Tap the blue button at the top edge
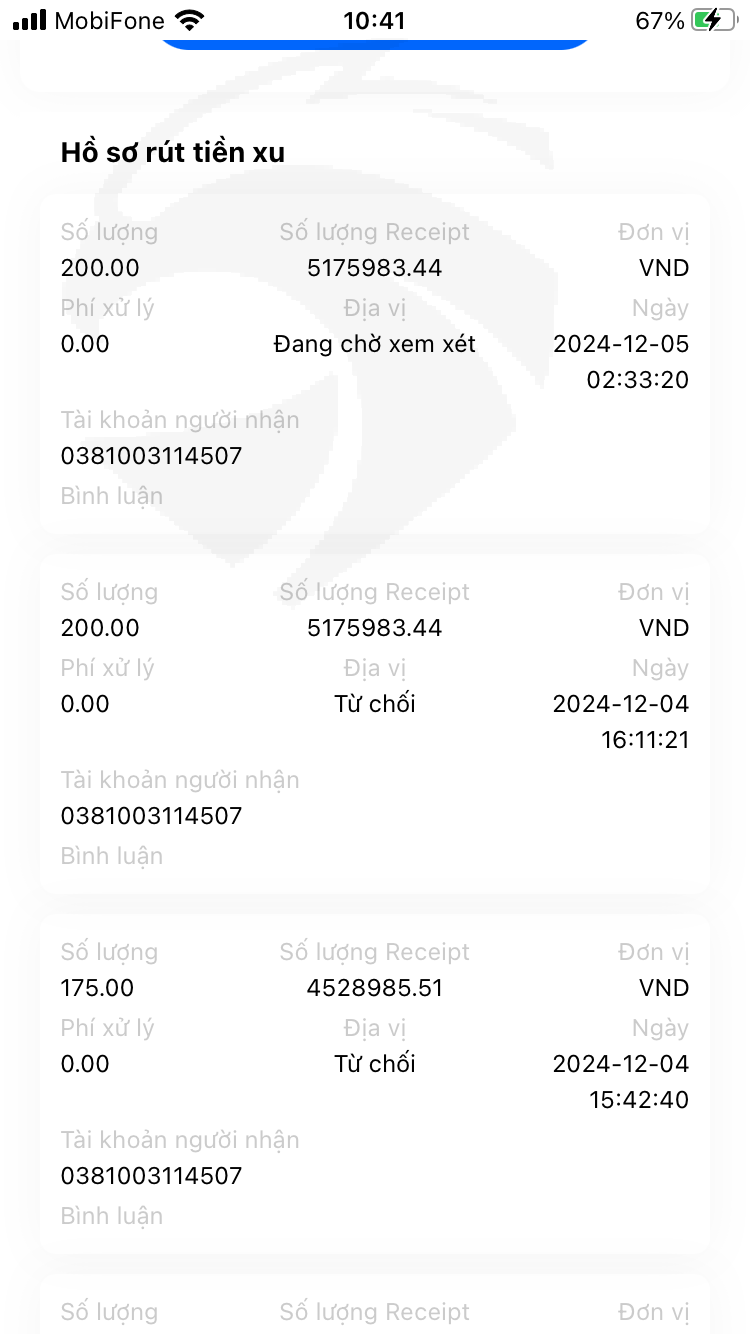Image resolution: width=750 pixels, height=1334 pixels. tap(374, 44)
